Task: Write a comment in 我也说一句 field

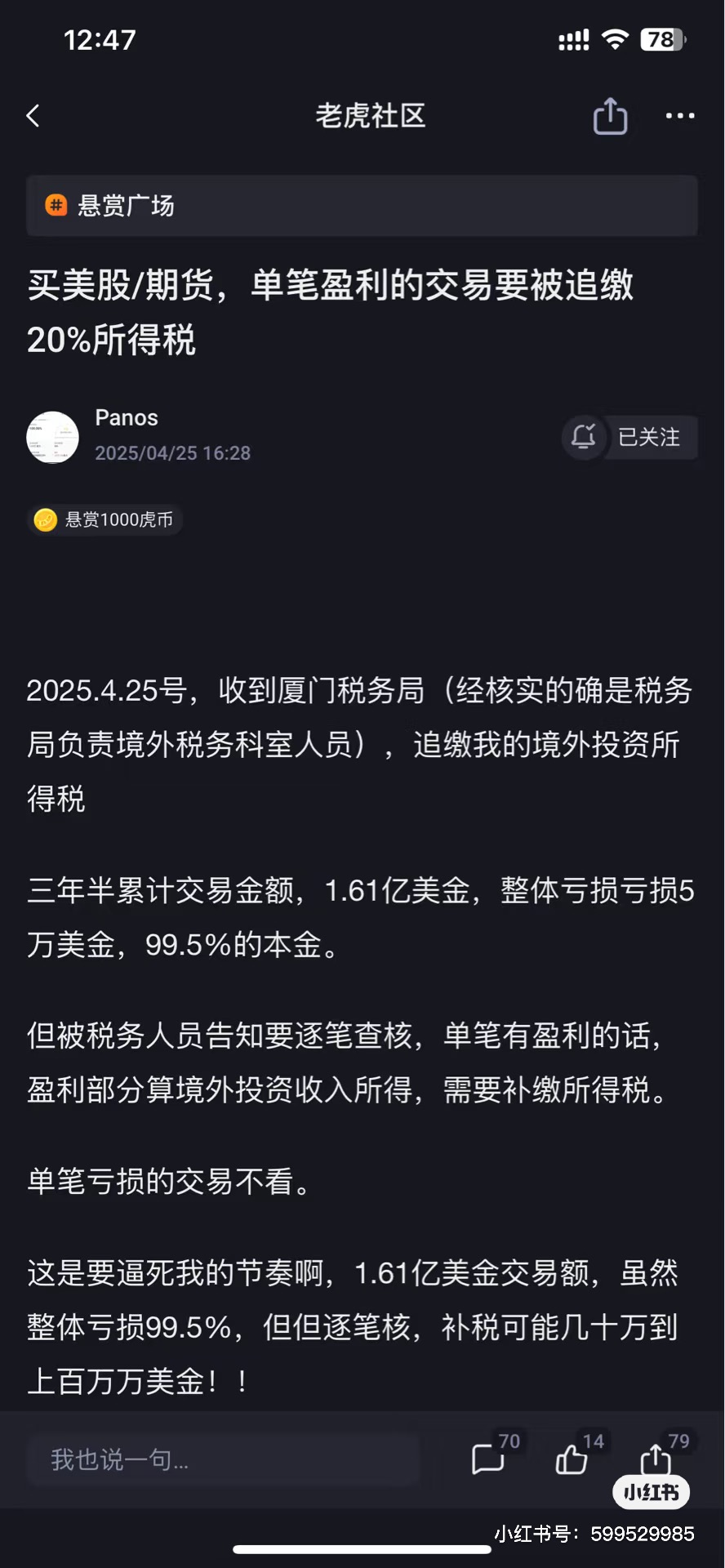Action: (223, 1459)
